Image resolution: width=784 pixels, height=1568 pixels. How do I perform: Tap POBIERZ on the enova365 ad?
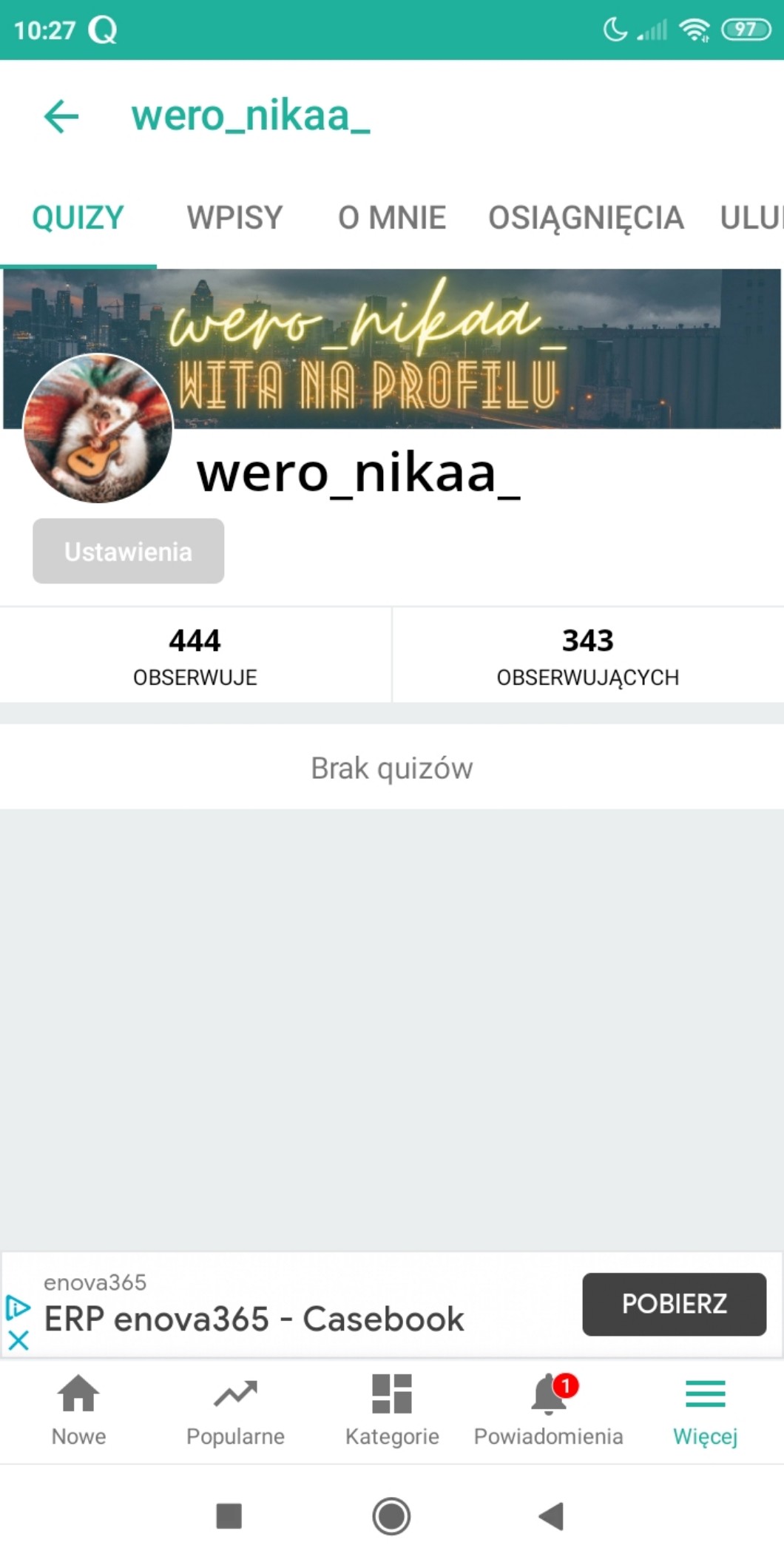pos(674,1304)
